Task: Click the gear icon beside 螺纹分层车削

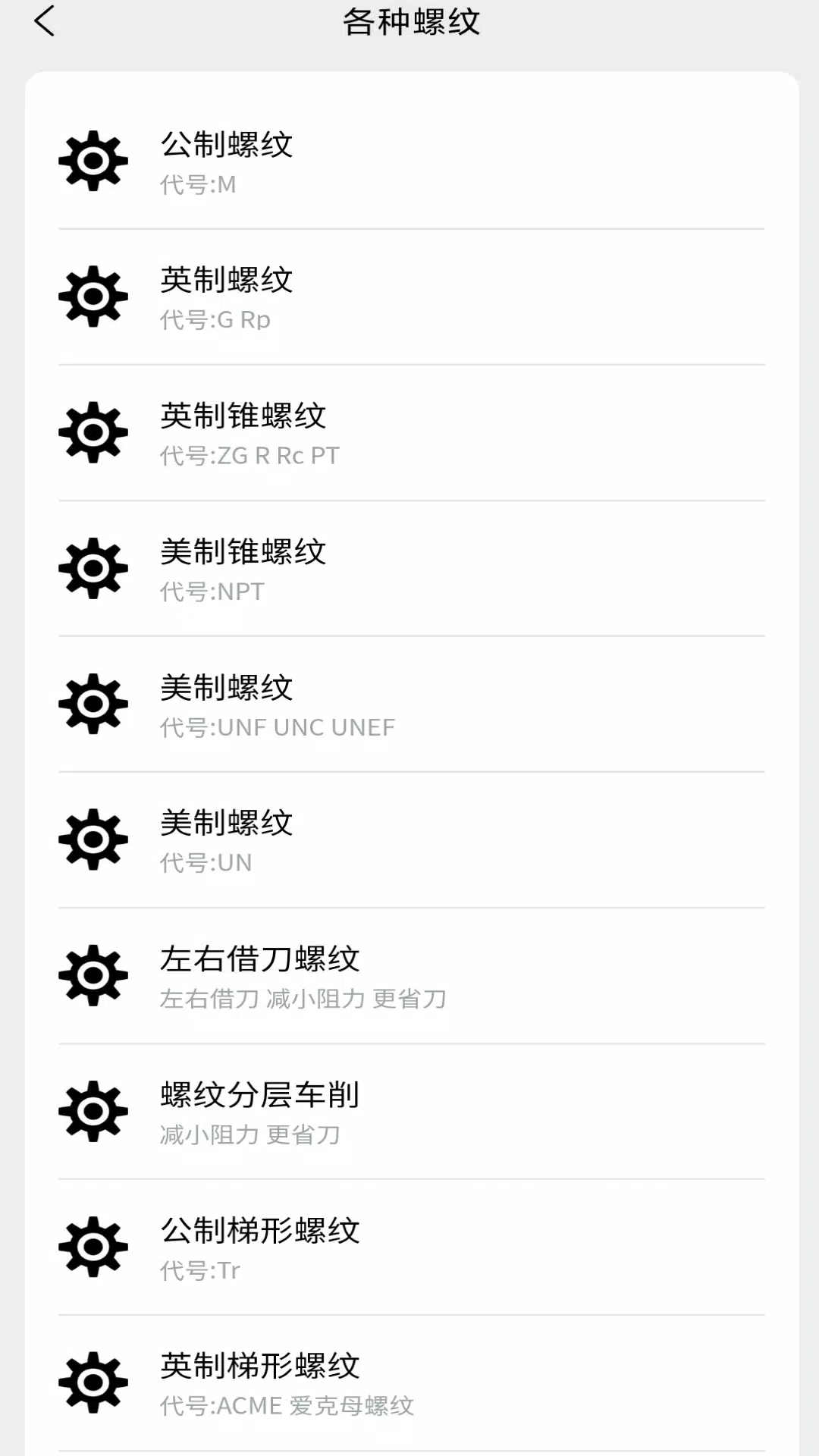Action: coord(93,1110)
